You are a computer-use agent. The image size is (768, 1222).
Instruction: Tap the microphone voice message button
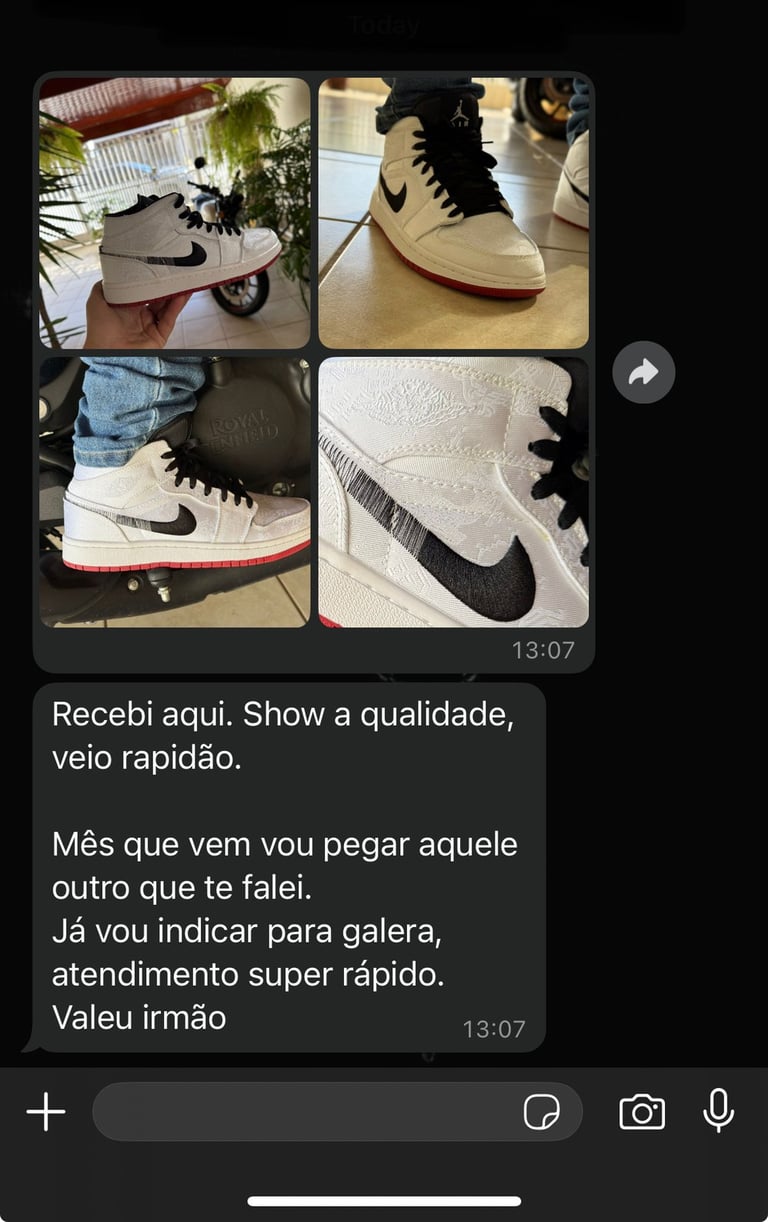click(x=718, y=1111)
